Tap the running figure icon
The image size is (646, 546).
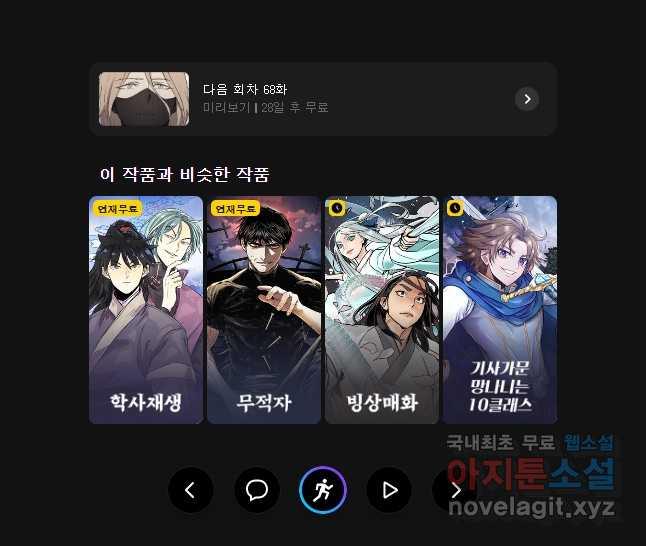323,490
